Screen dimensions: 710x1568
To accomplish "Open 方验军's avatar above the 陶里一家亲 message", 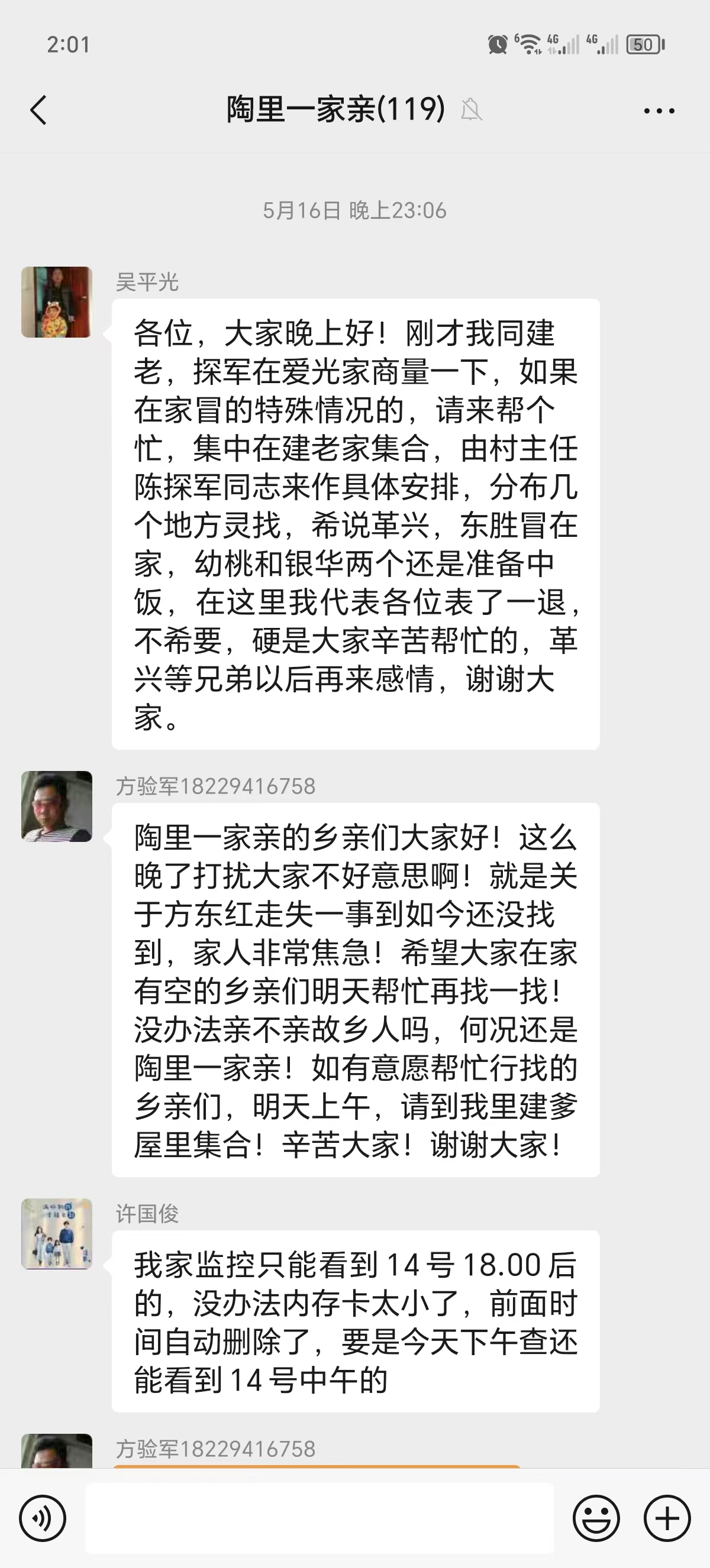I will [57, 806].
